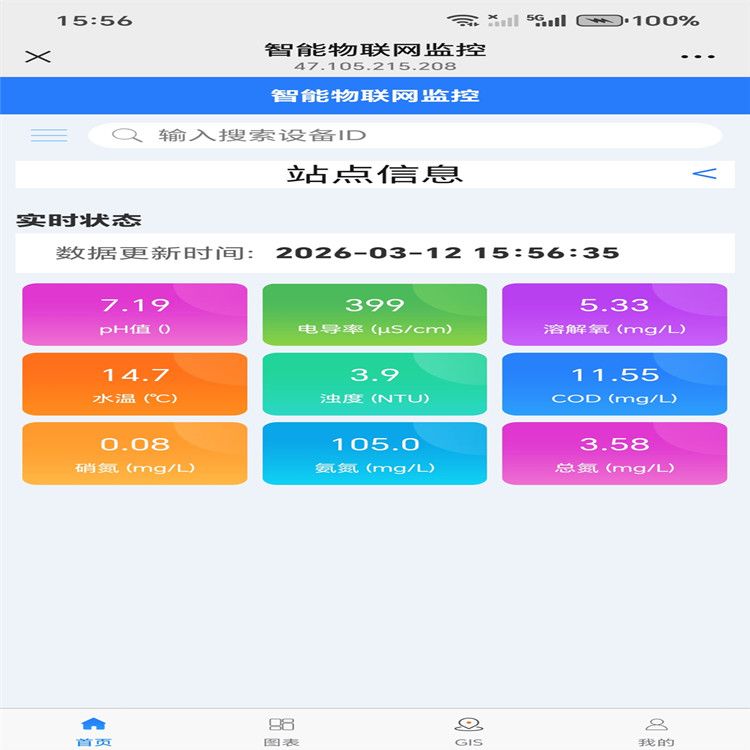Open the 总氮 reading card
The image size is (750, 750).
(614, 453)
